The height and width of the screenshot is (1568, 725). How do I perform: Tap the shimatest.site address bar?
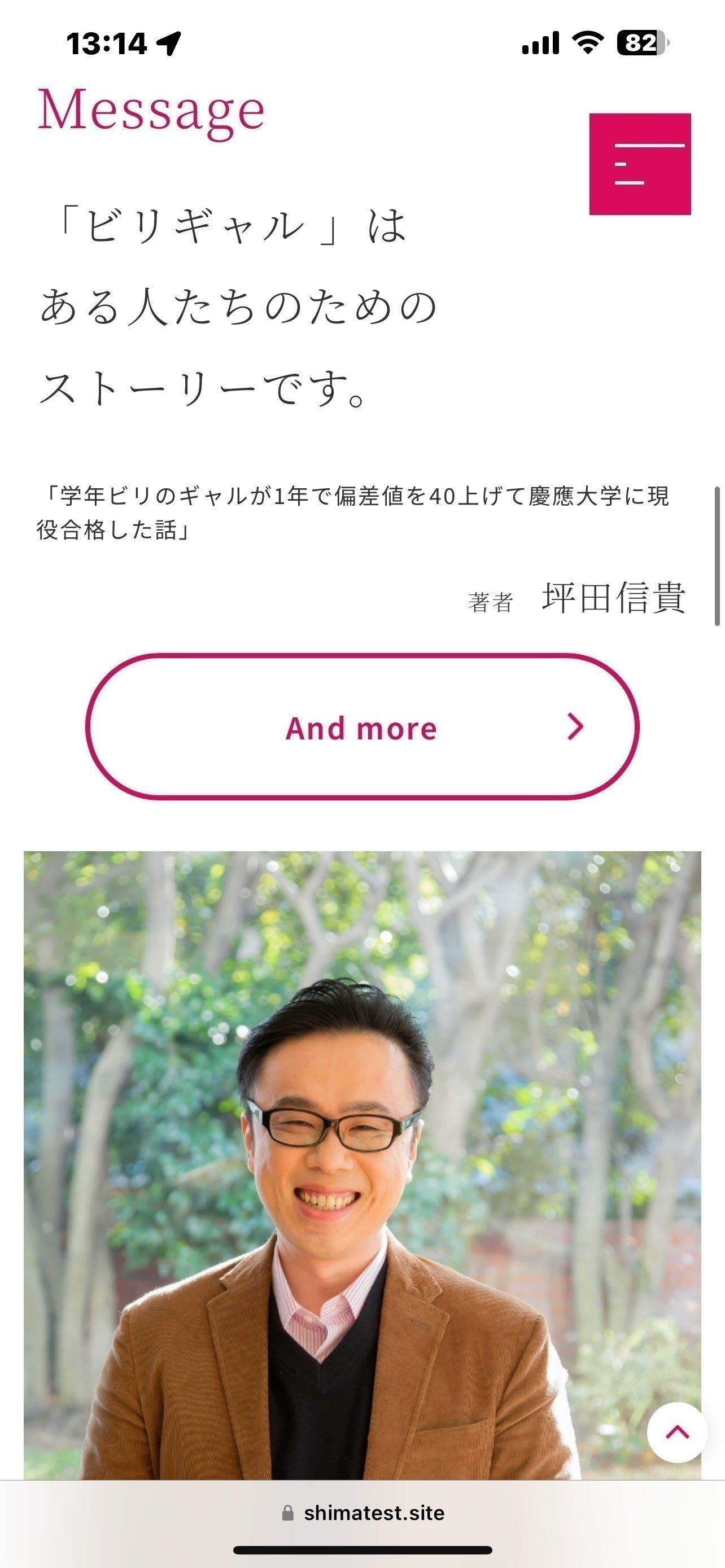(x=363, y=1513)
